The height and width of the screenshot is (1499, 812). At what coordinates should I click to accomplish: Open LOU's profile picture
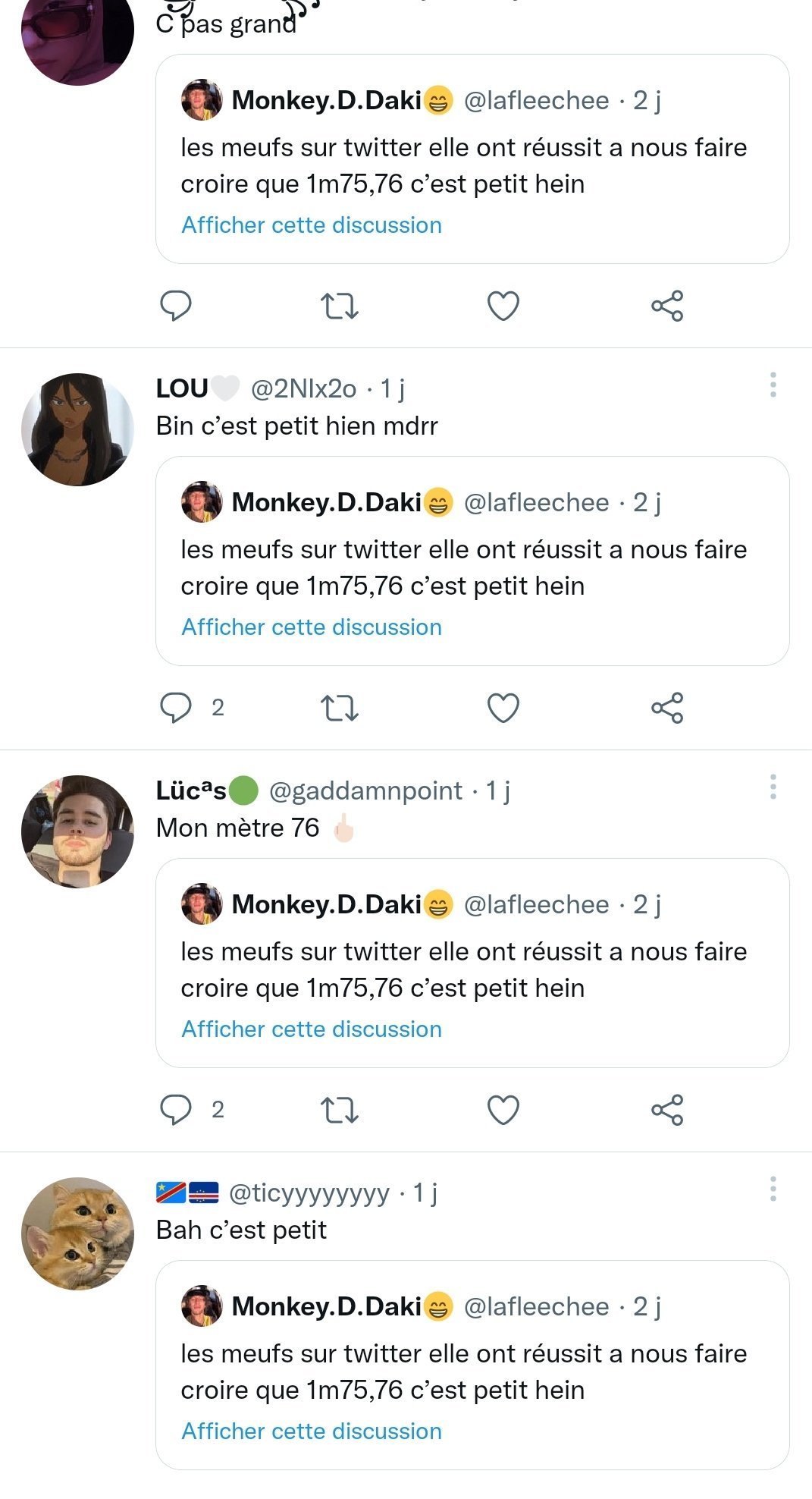point(77,429)
